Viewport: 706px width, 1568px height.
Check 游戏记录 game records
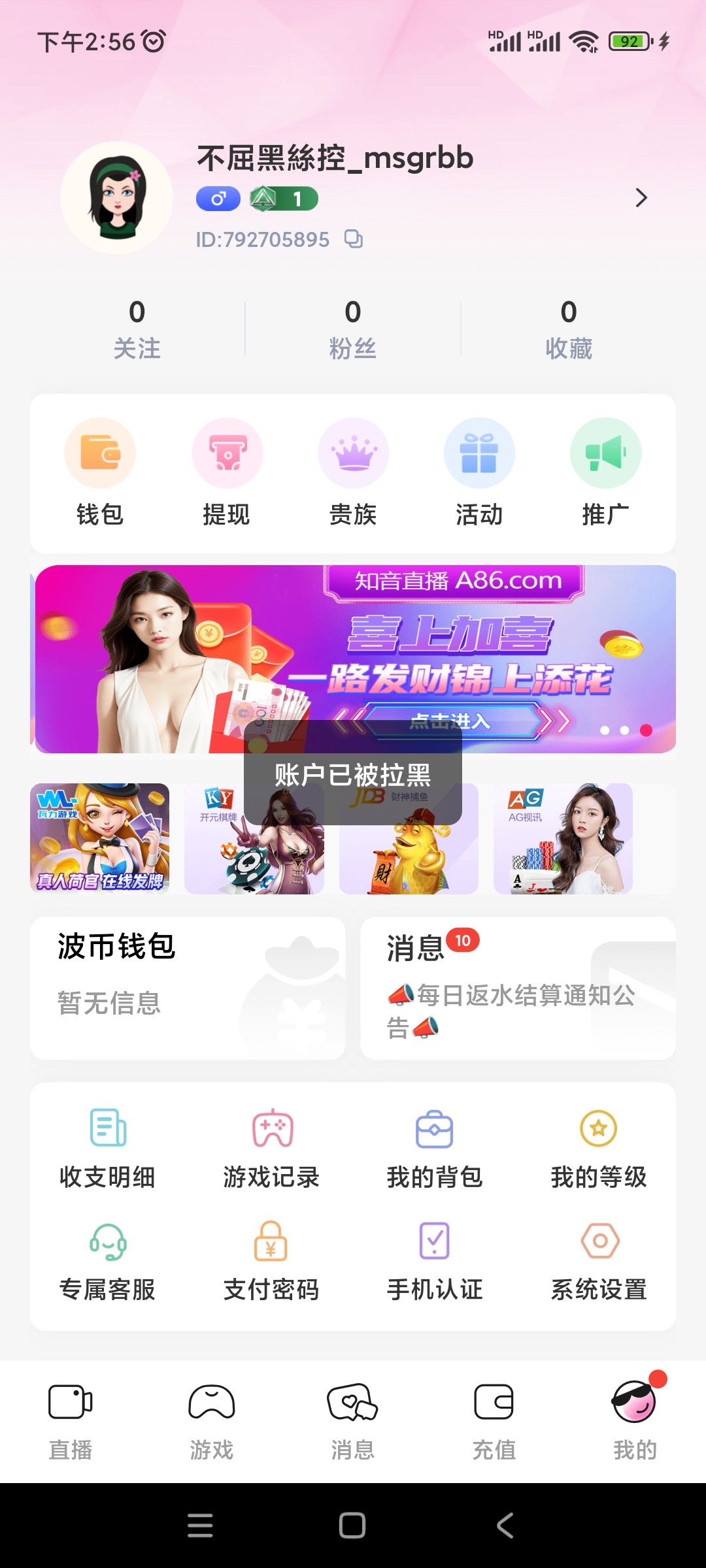click(271, 1148)
